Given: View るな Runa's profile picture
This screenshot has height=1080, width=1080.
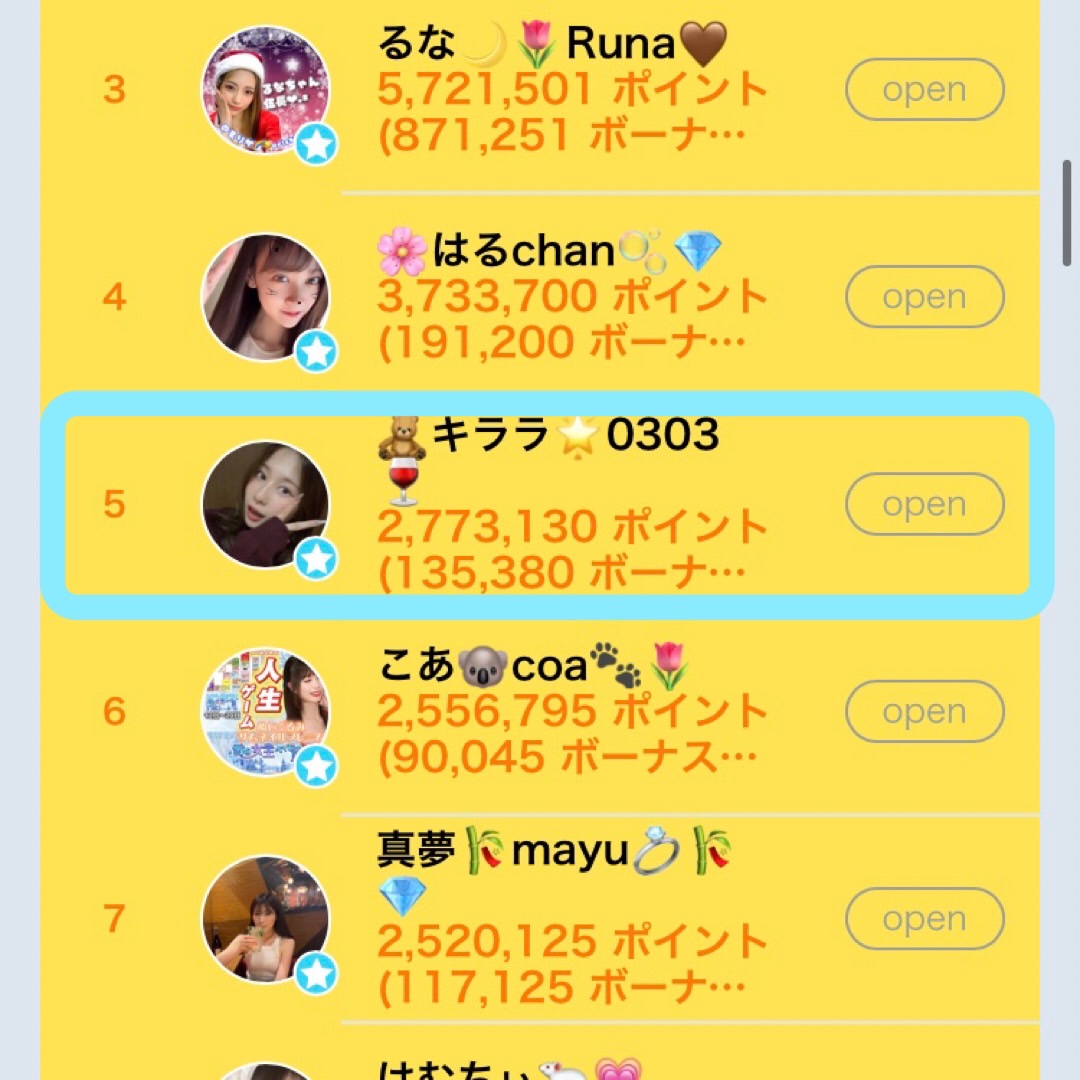Looking at the screenshot, I should coord(265,90).
